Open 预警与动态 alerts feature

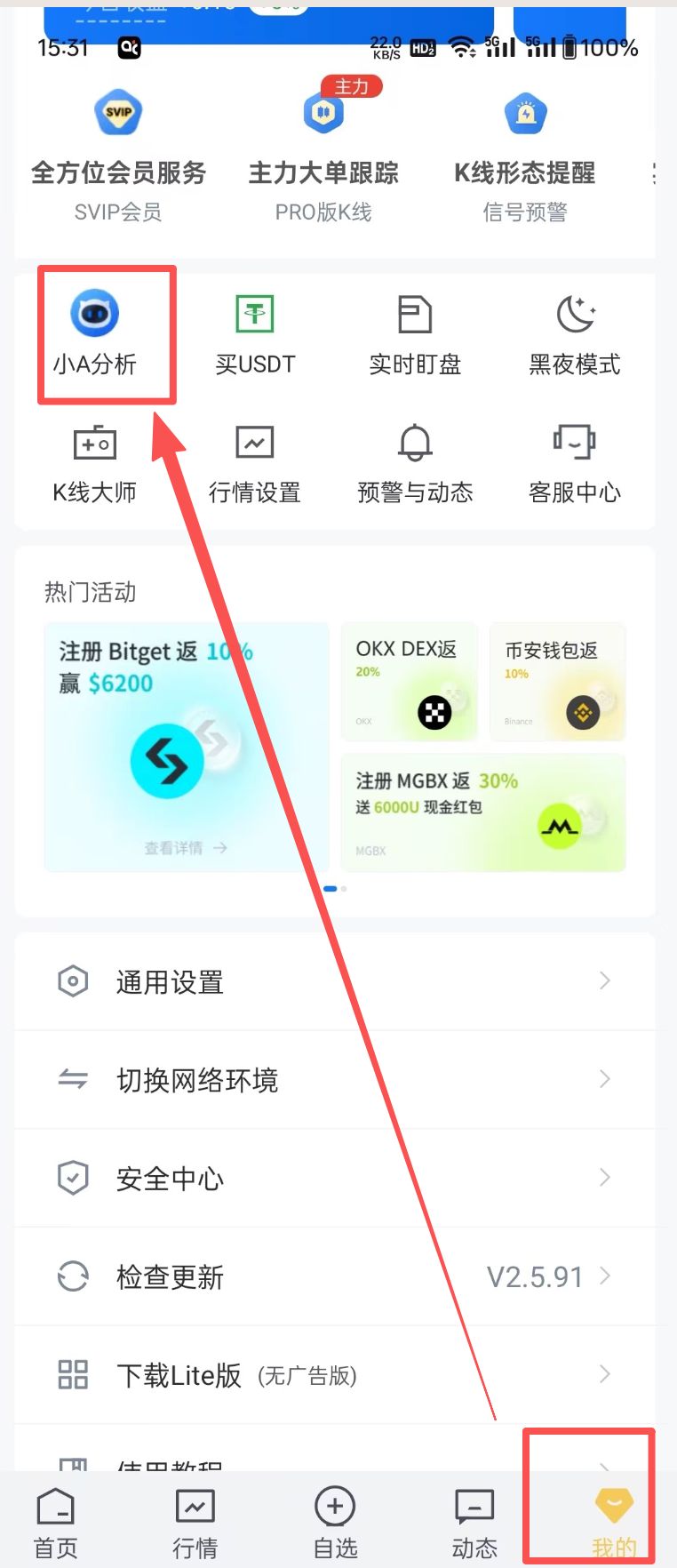click(x=415, y=462)
